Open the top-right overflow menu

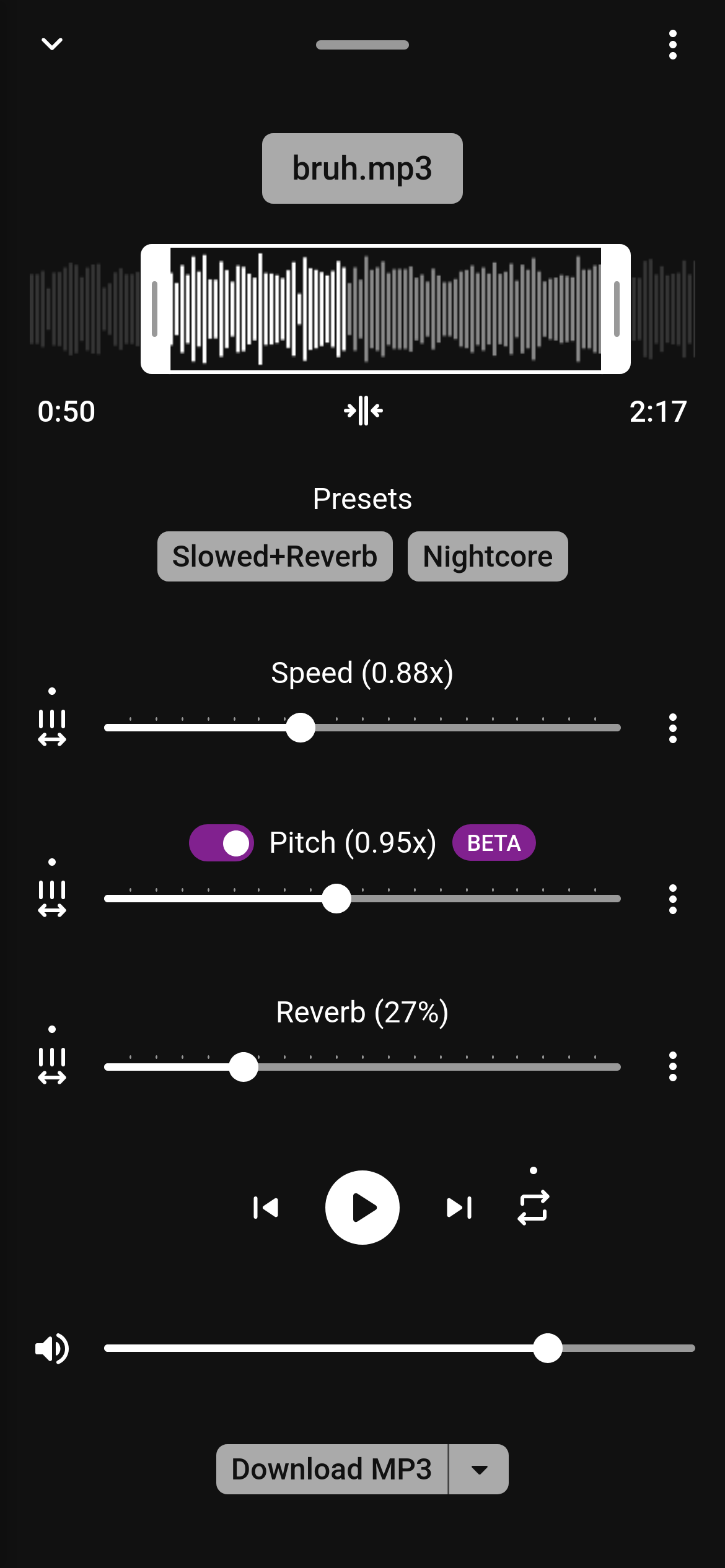tap(673, 45)
